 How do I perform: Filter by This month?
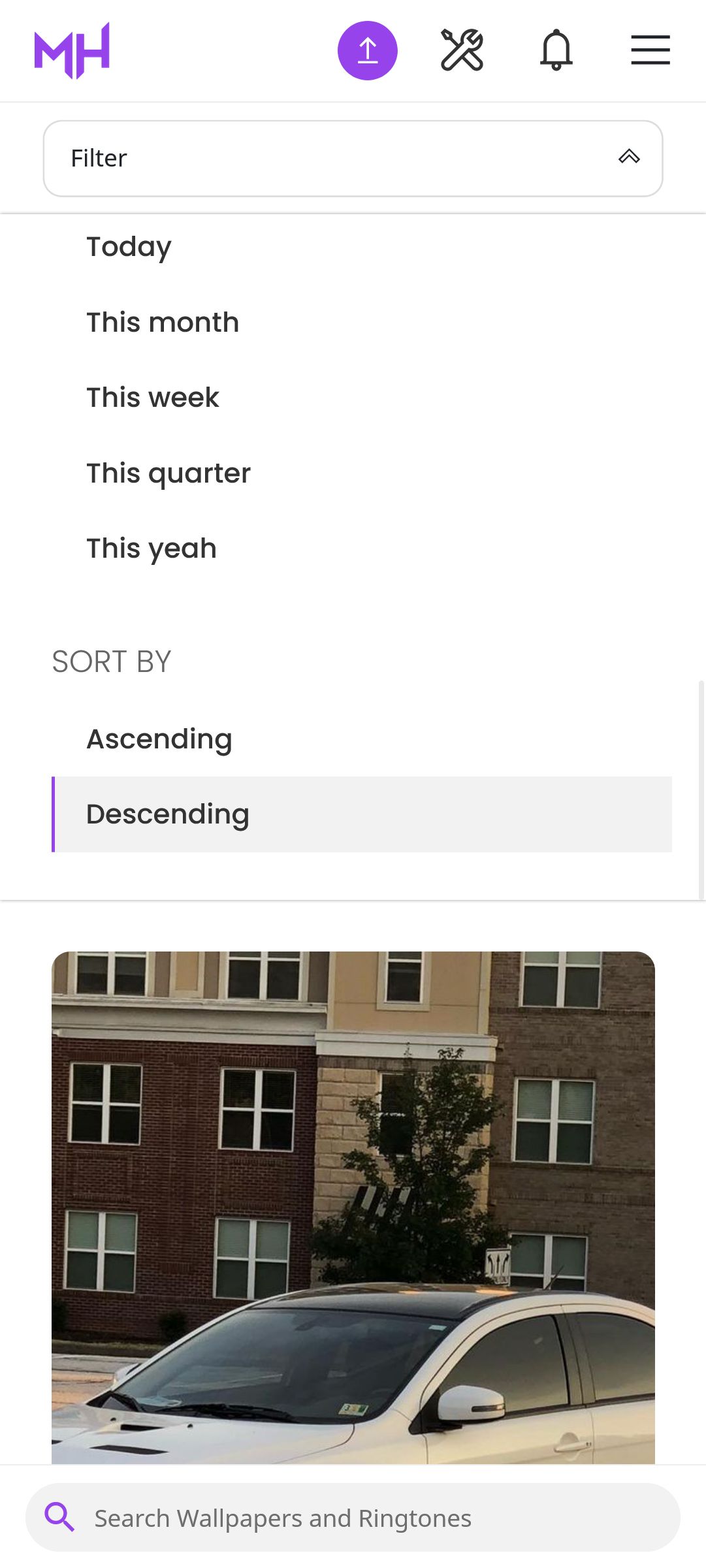[163, 322]
